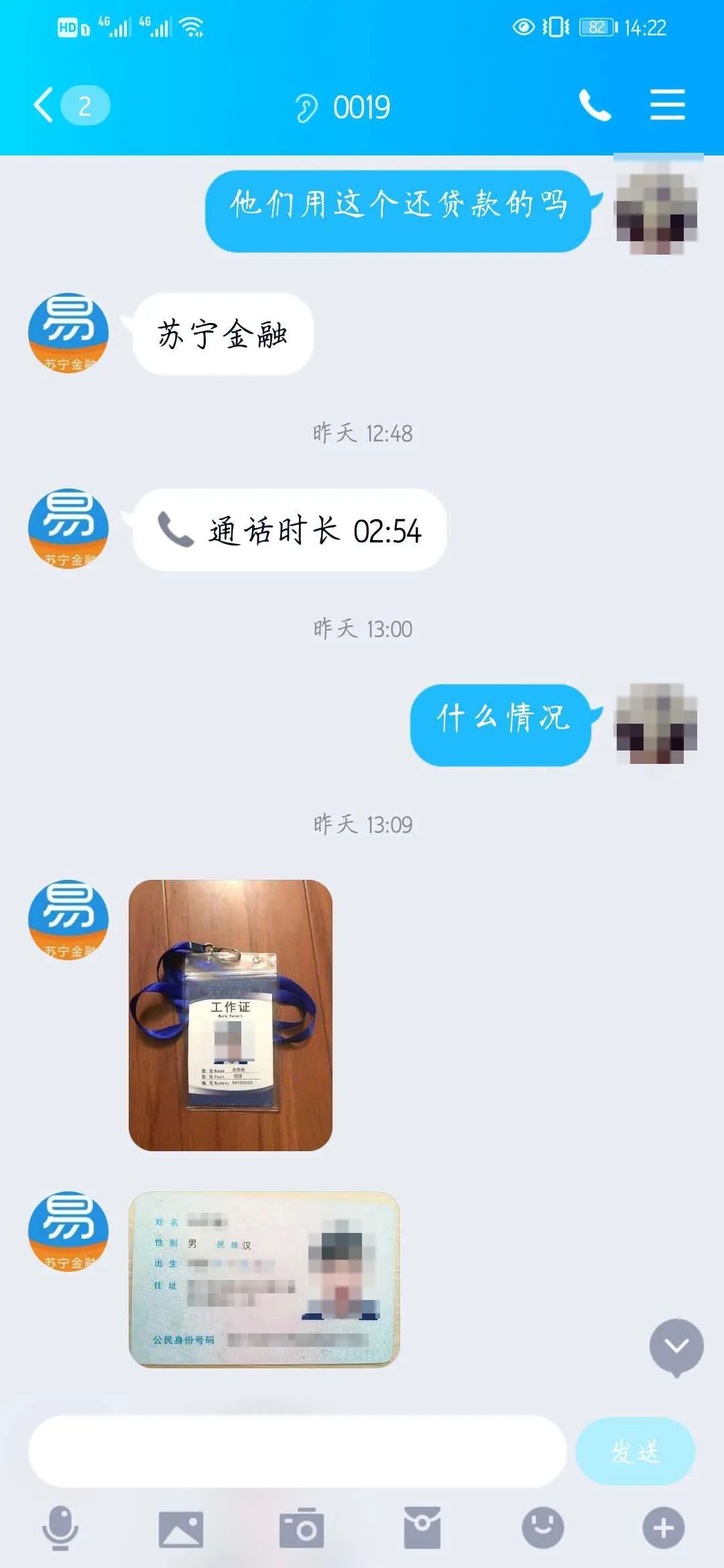
Task: Open the emoji panel
Action: click(x=542, y=1528)
